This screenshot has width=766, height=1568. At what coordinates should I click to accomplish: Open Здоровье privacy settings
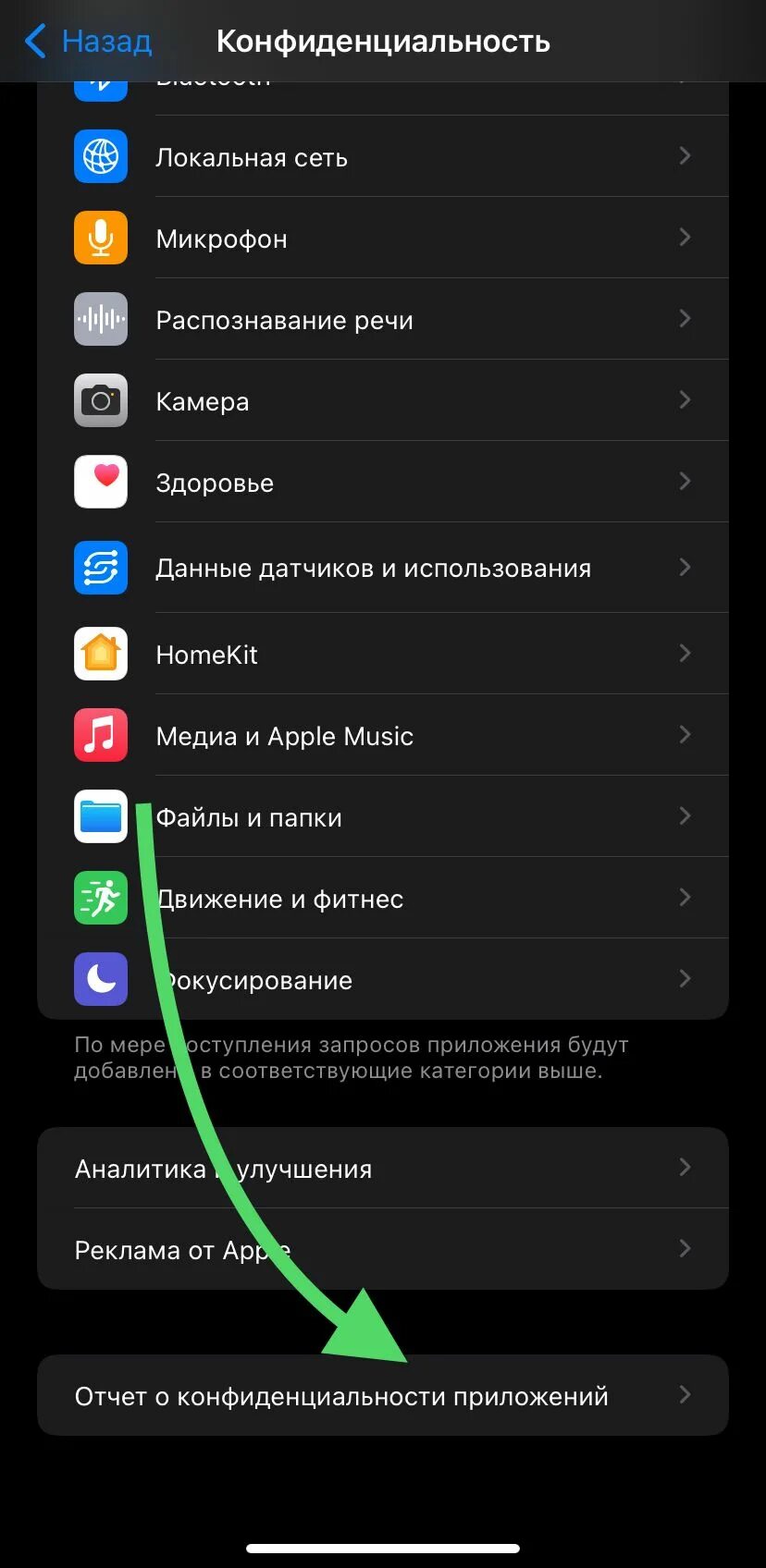coord(382,483)
